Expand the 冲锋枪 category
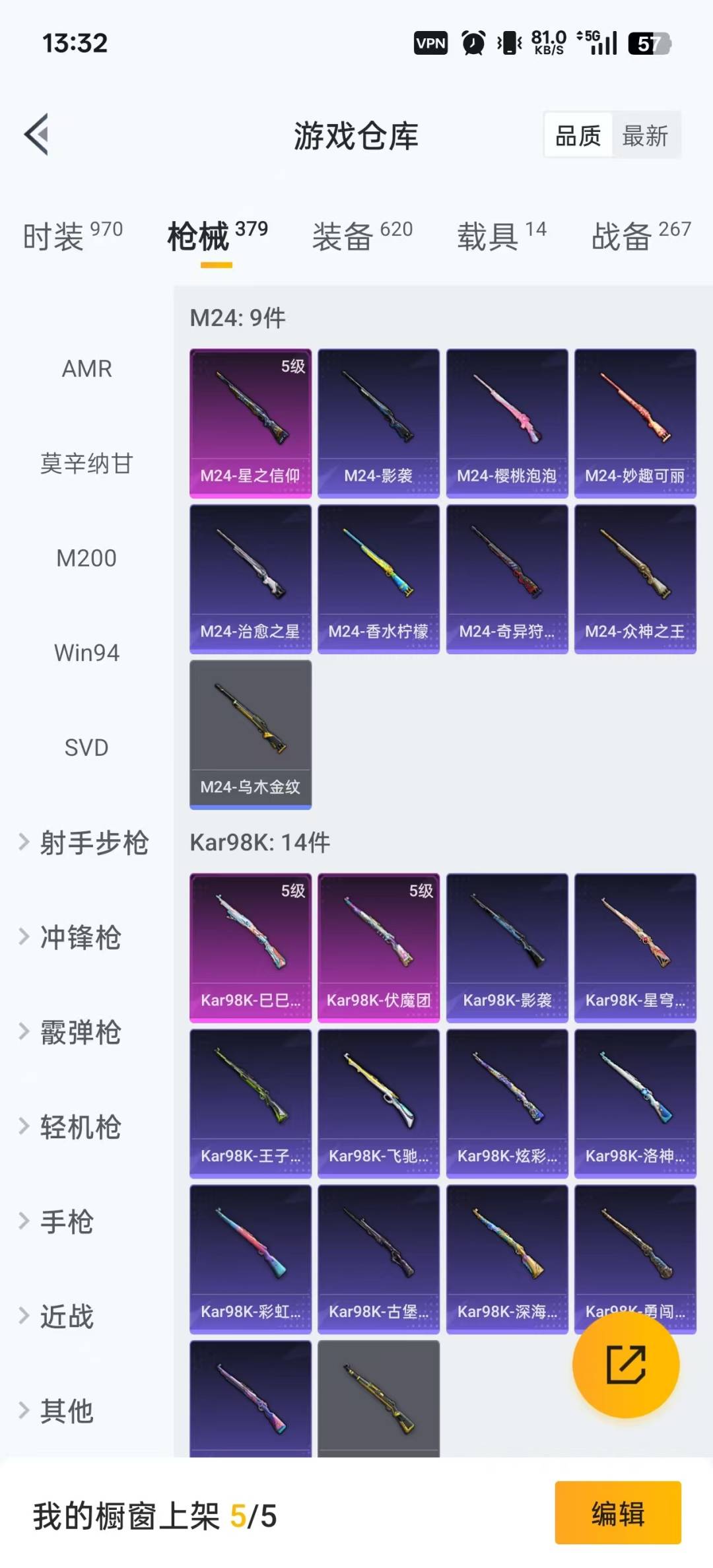This screenshot has height=1568, width=713. (71, 937)
